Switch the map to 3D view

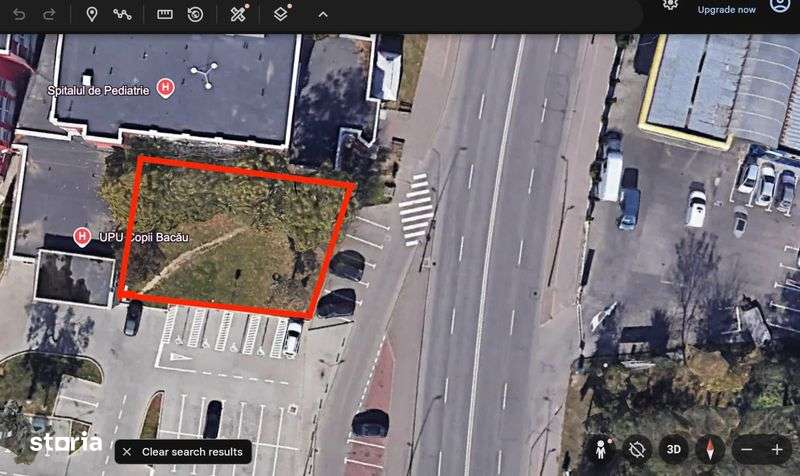pyautogui.click(x=674, y=449)
